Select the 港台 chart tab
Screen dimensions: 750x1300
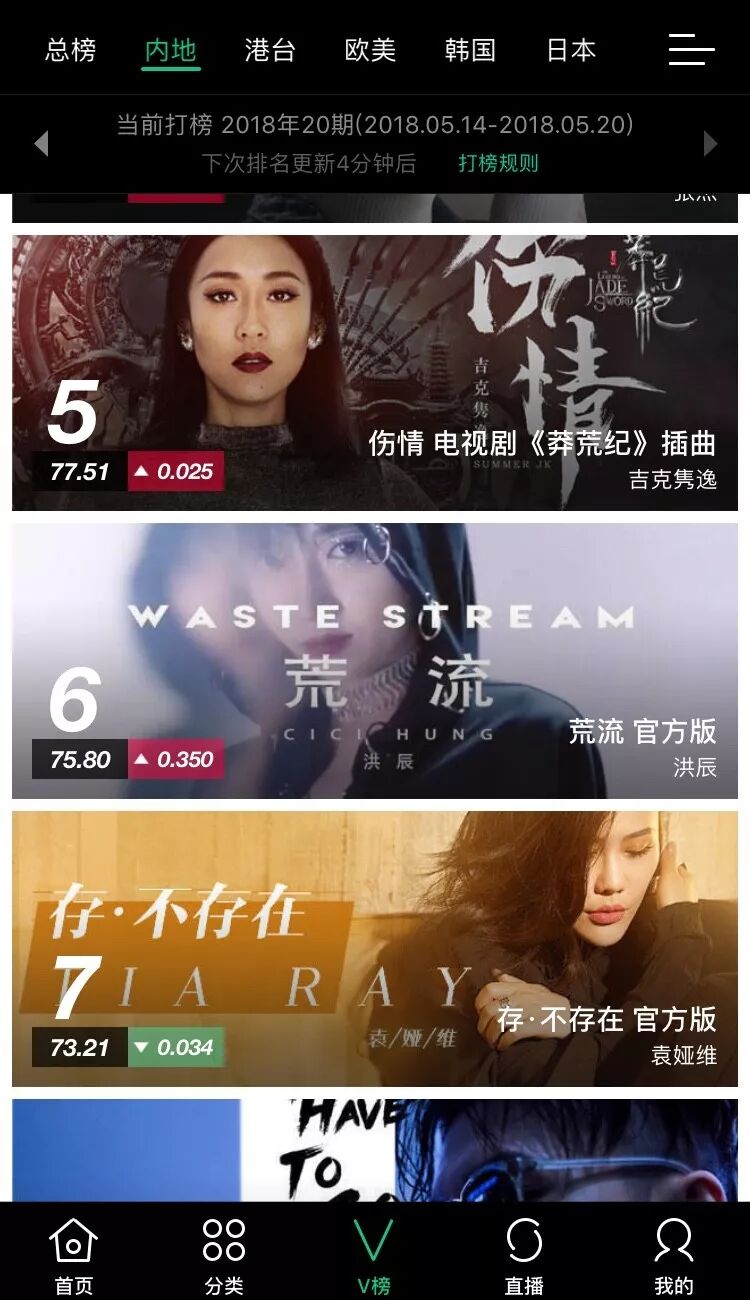[271, 50]
